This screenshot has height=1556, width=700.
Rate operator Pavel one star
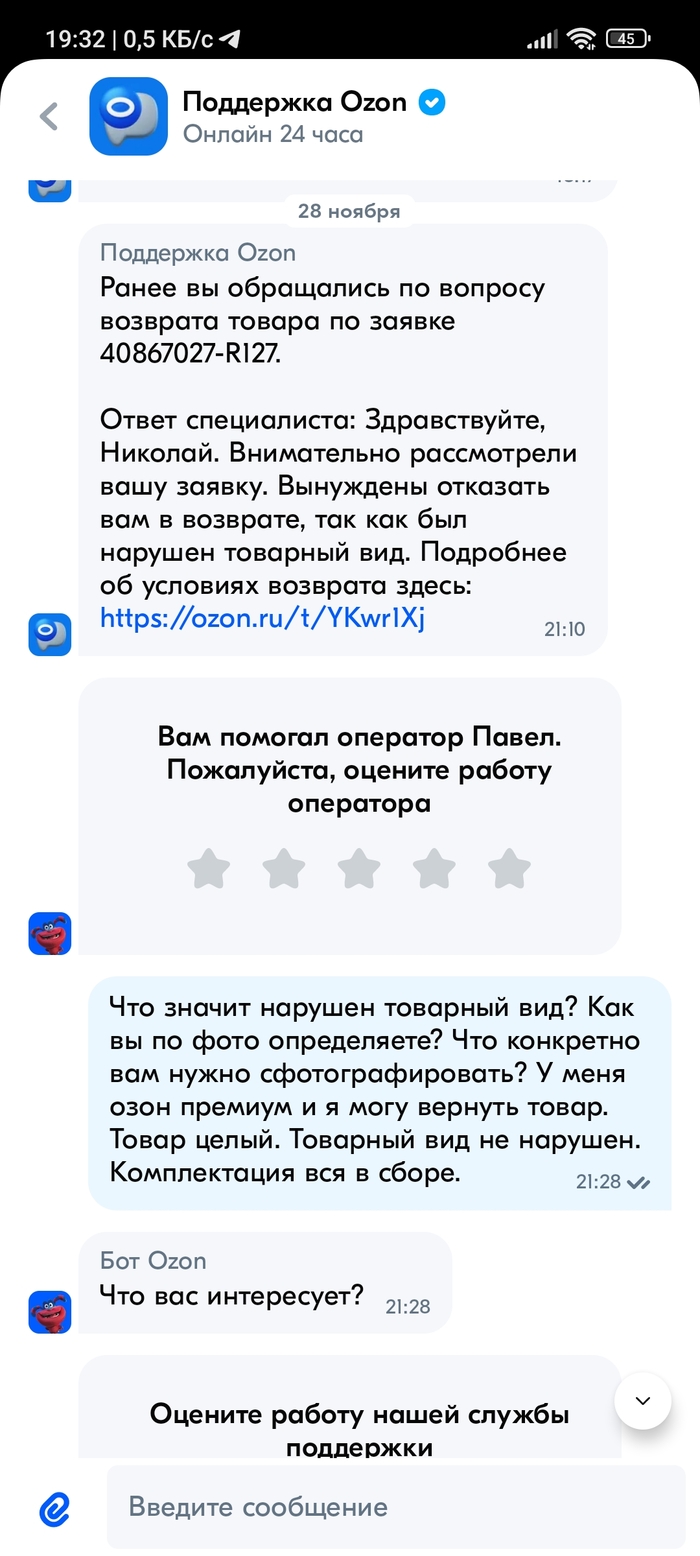[x=208, y=868]
